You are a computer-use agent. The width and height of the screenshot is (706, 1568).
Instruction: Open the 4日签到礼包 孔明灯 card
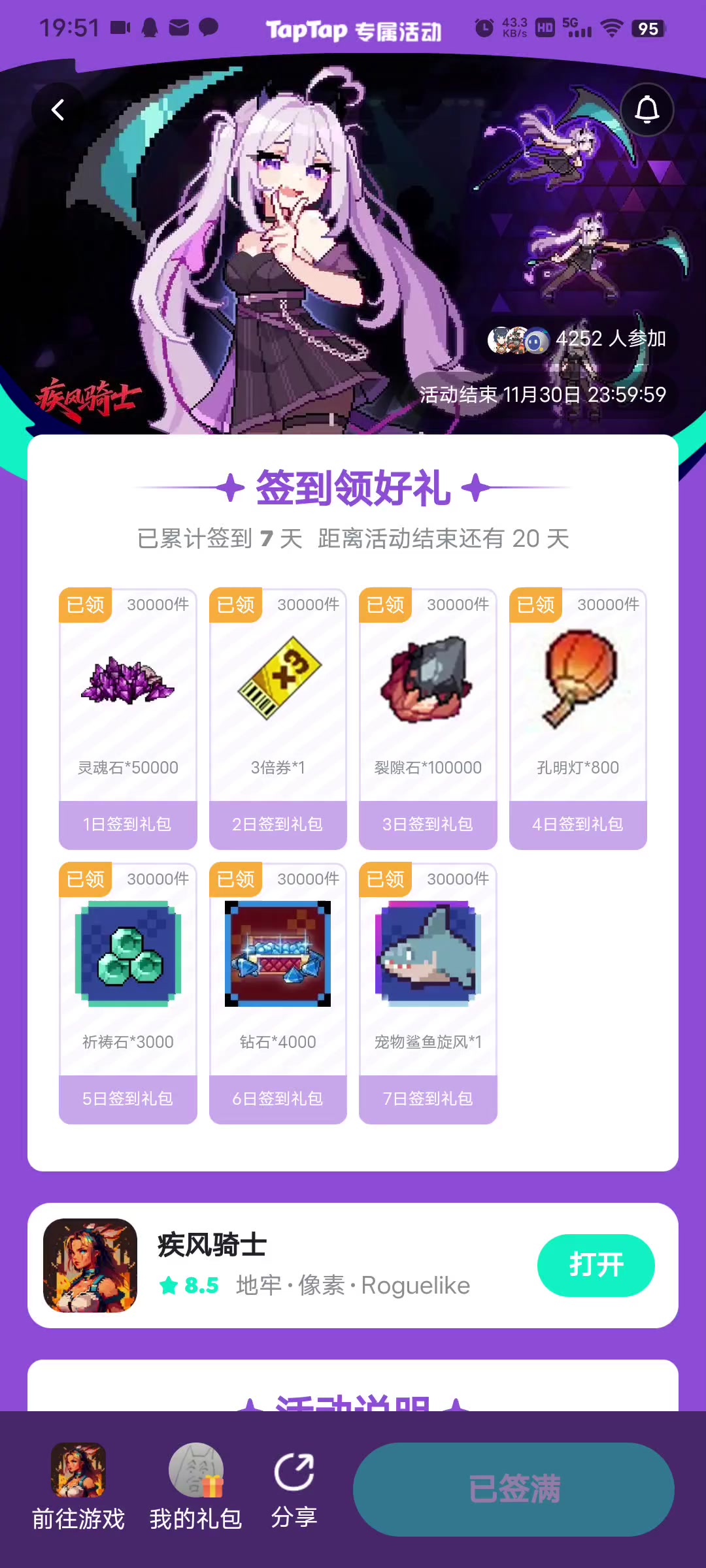click(x=578, y=719)
